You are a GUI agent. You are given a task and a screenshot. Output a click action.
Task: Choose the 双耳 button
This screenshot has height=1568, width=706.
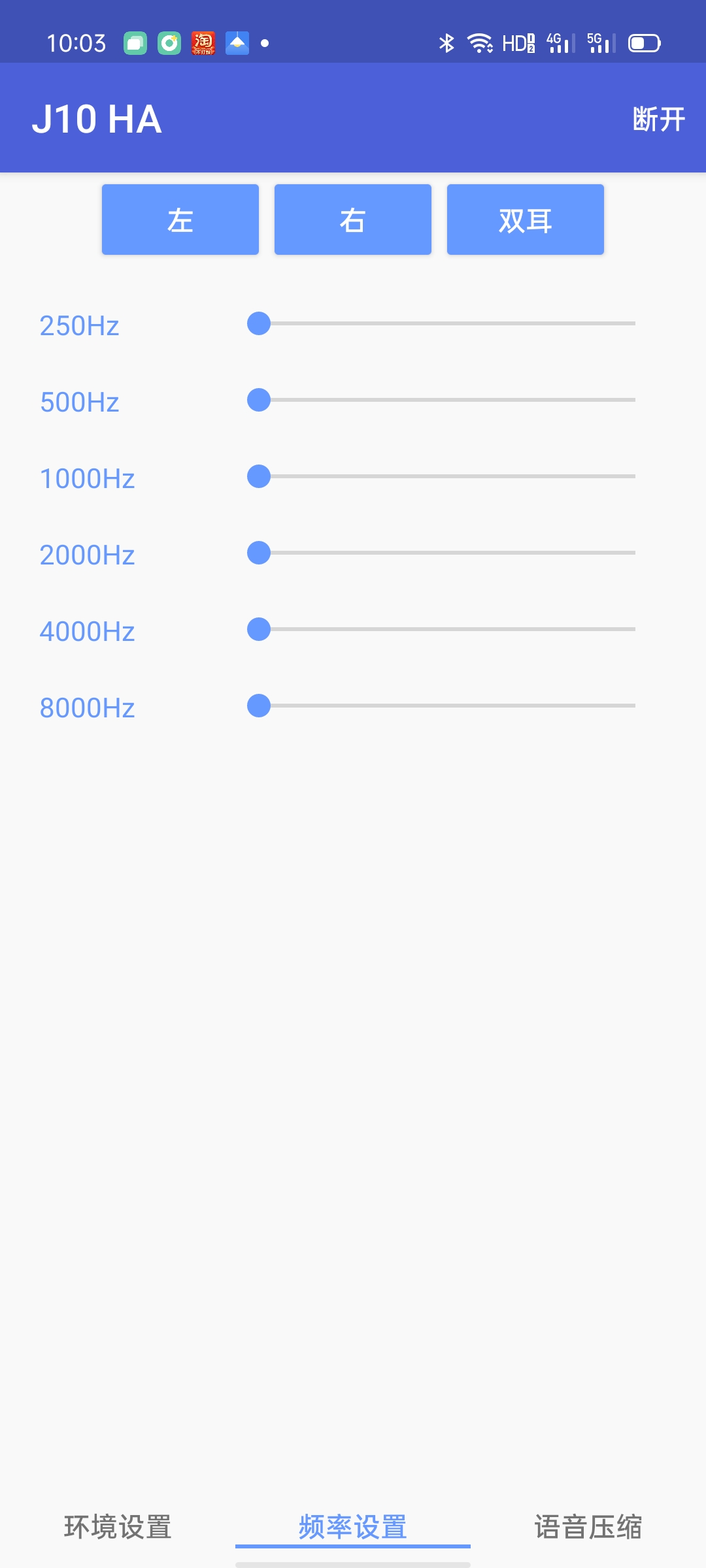[x=526, y=220]
